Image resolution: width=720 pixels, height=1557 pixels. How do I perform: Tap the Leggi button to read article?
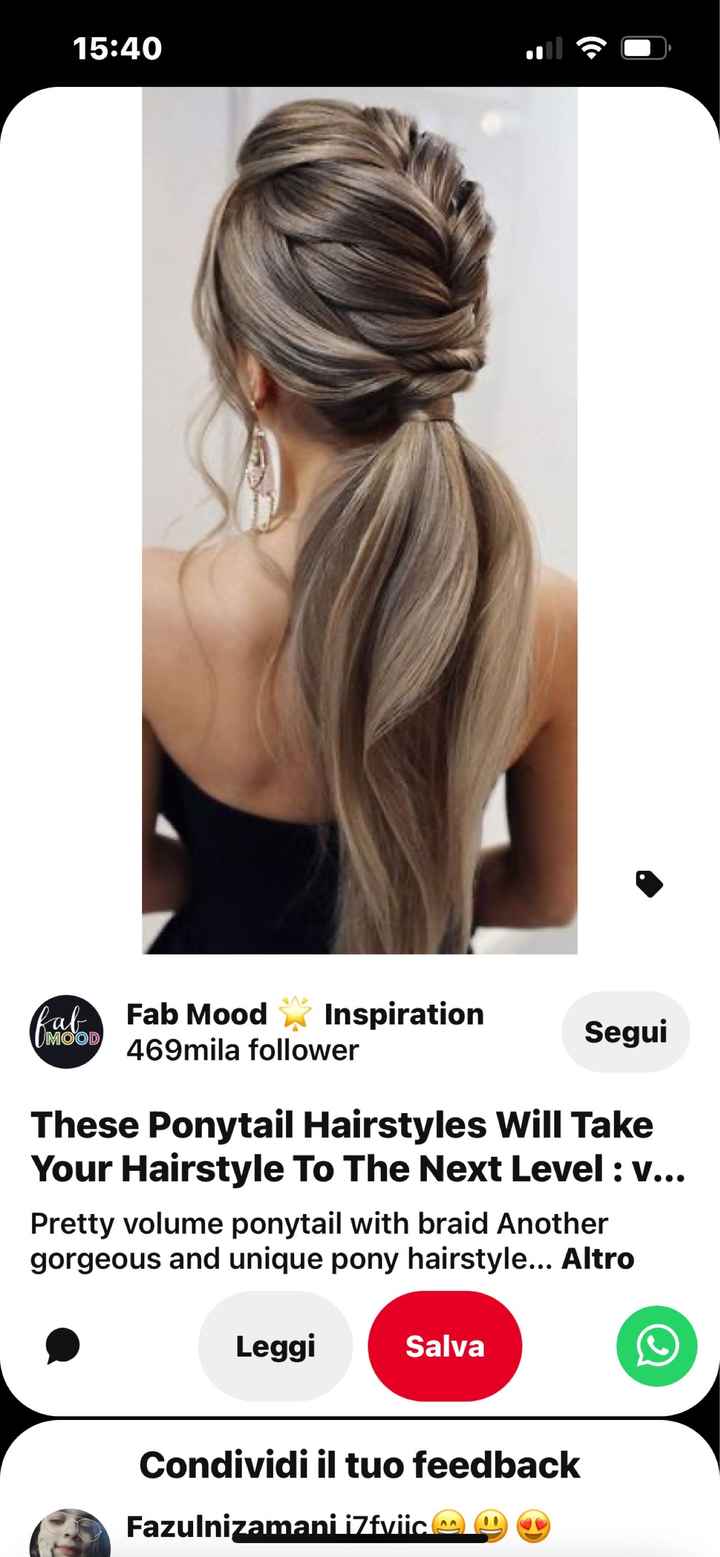coord(275,1346)
